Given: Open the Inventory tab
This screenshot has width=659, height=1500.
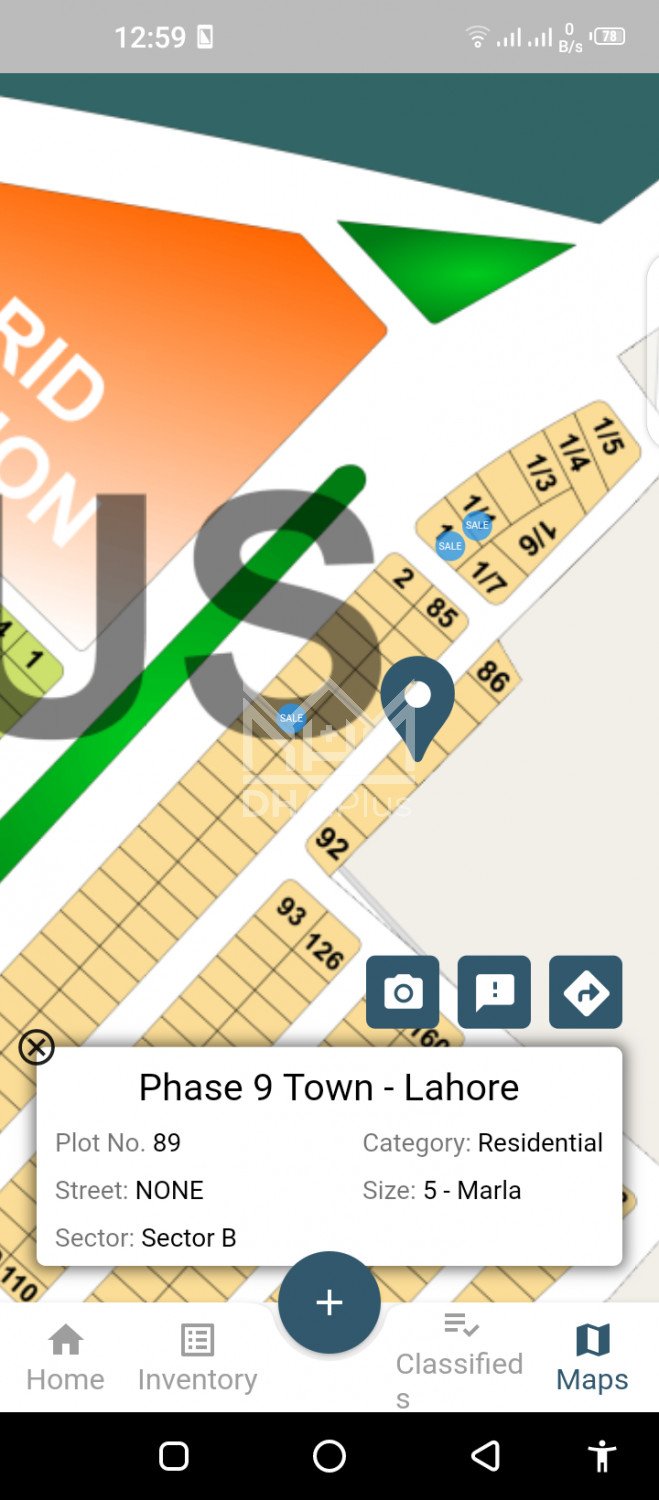Looking at the screenshot, I should pos(197,1357).
